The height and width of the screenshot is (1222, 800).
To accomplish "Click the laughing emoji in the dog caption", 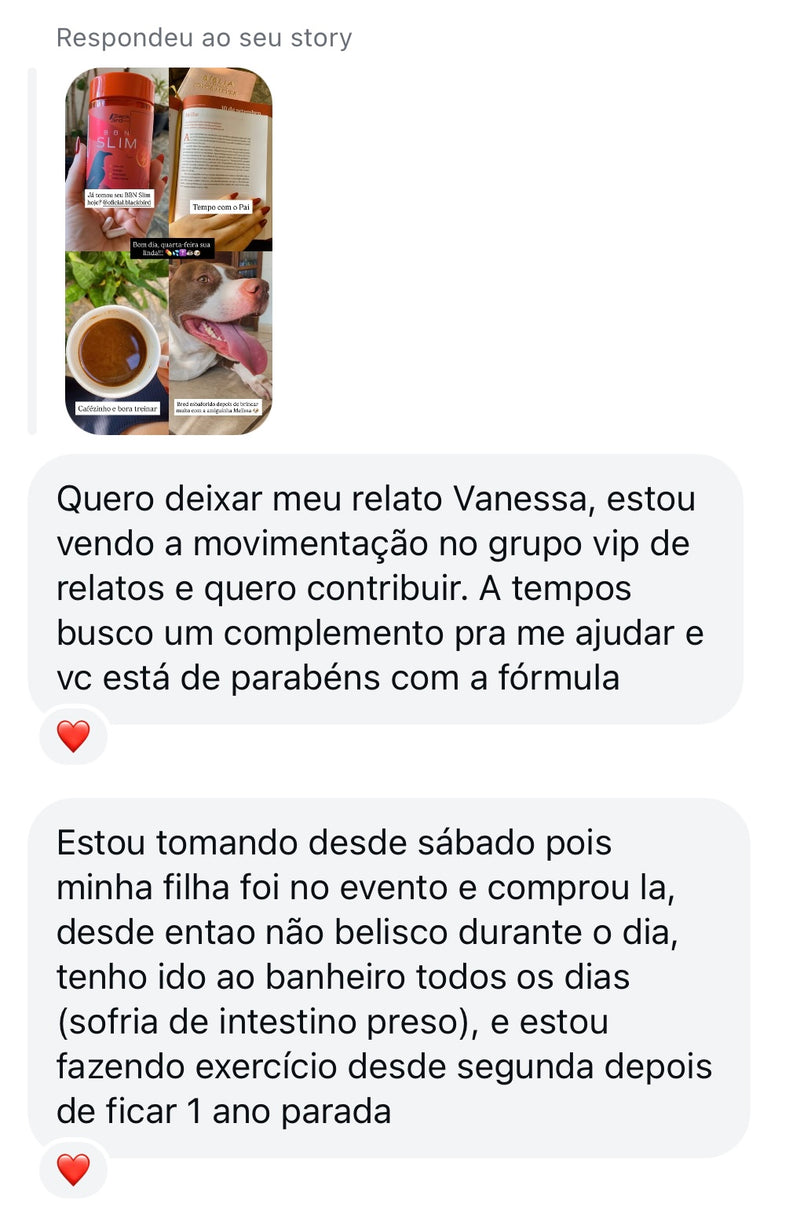I will coord(257,408).
